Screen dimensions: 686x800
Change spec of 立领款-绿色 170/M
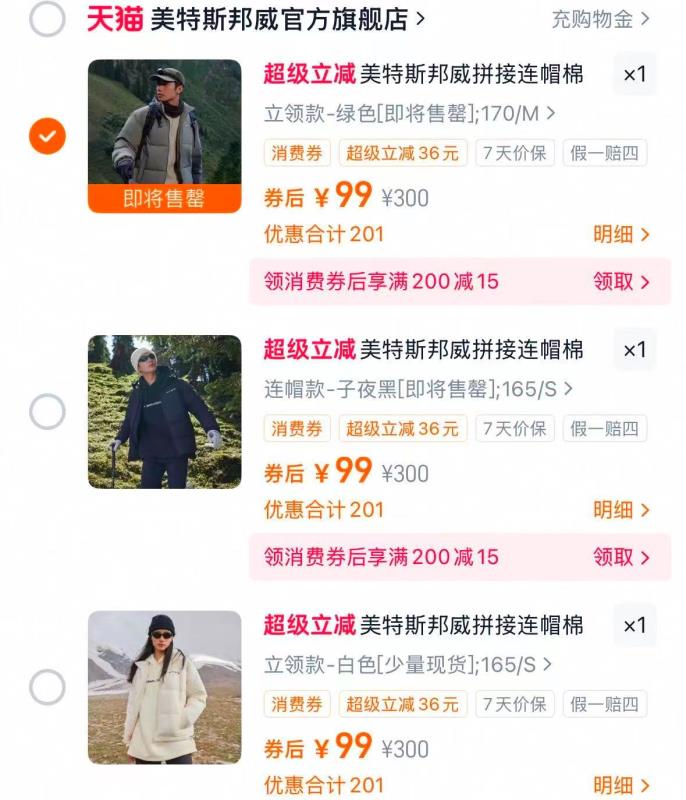point(409,113)
